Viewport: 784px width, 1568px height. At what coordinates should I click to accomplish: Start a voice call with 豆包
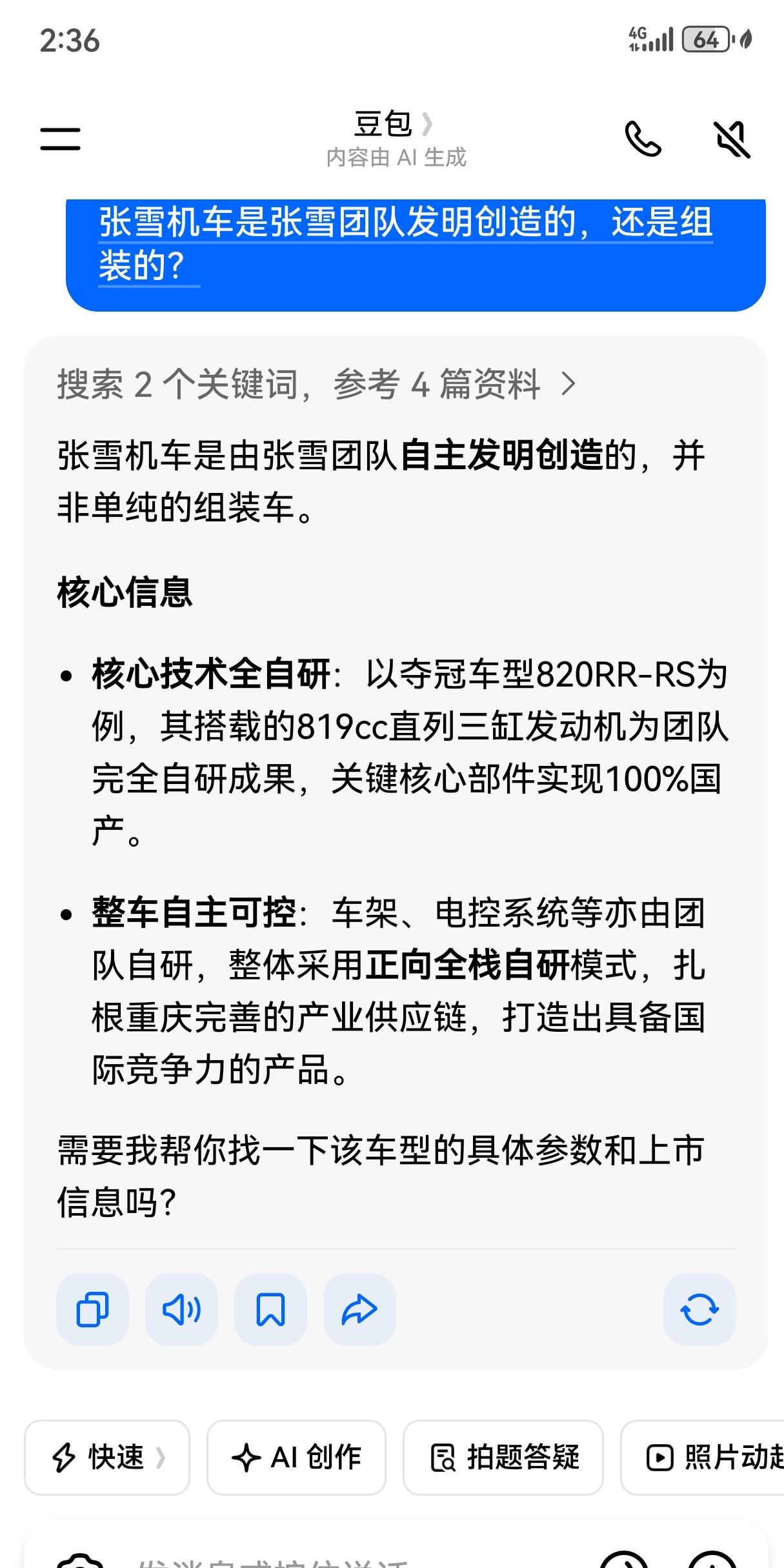[x=643, y=139]
